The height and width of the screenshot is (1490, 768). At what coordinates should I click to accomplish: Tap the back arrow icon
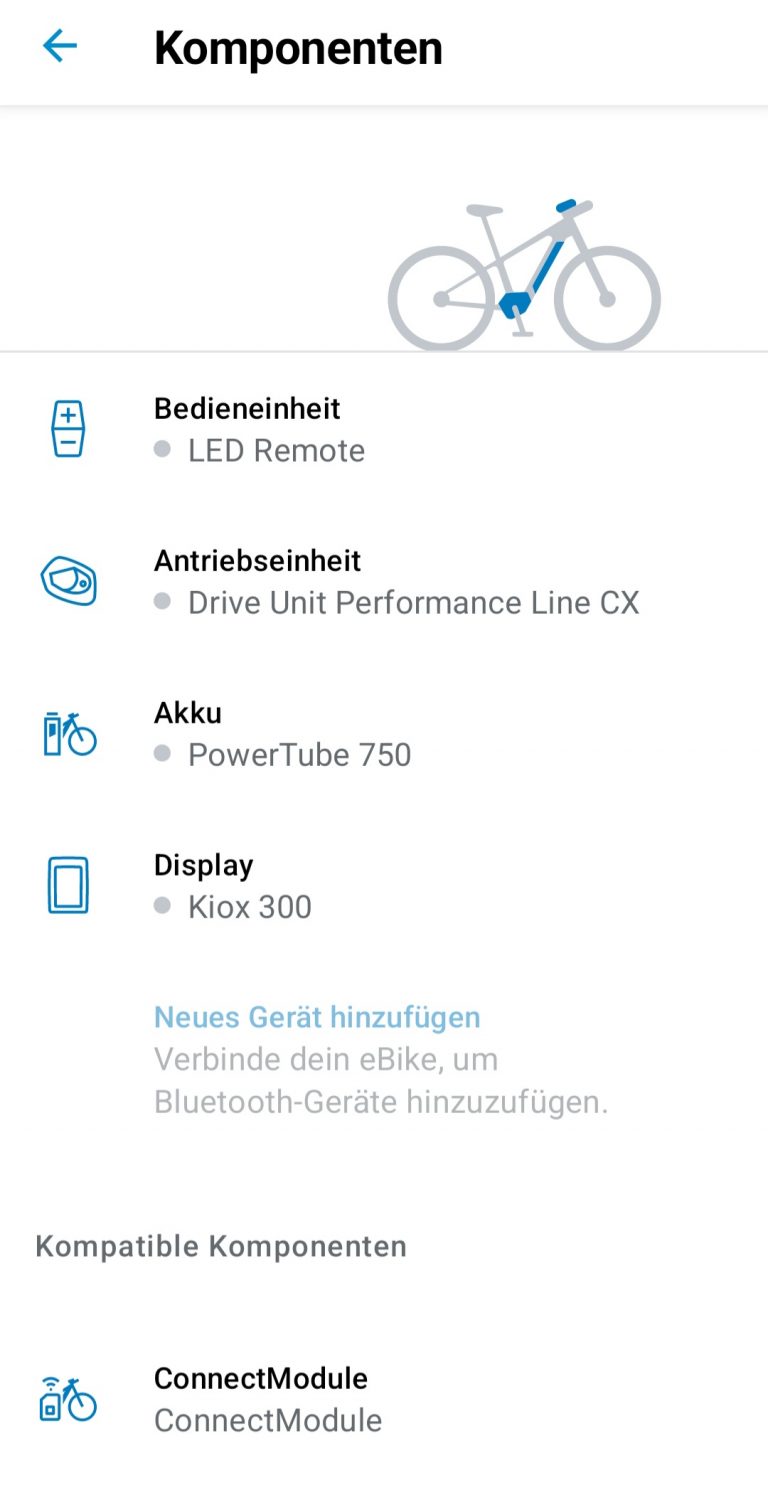(59, 45)
